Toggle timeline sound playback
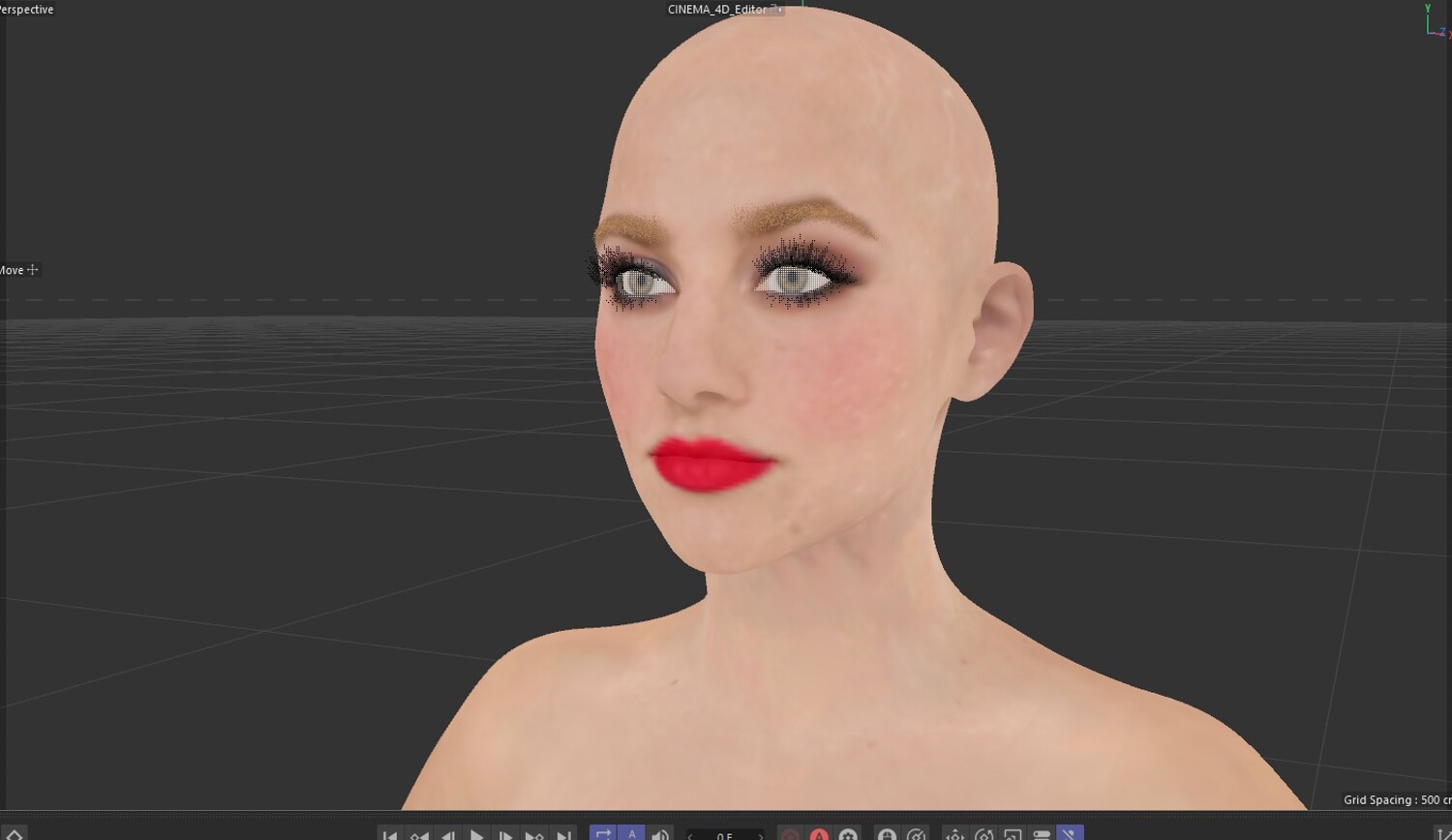This screenshot has height=840, width=1452. [660, 834]
